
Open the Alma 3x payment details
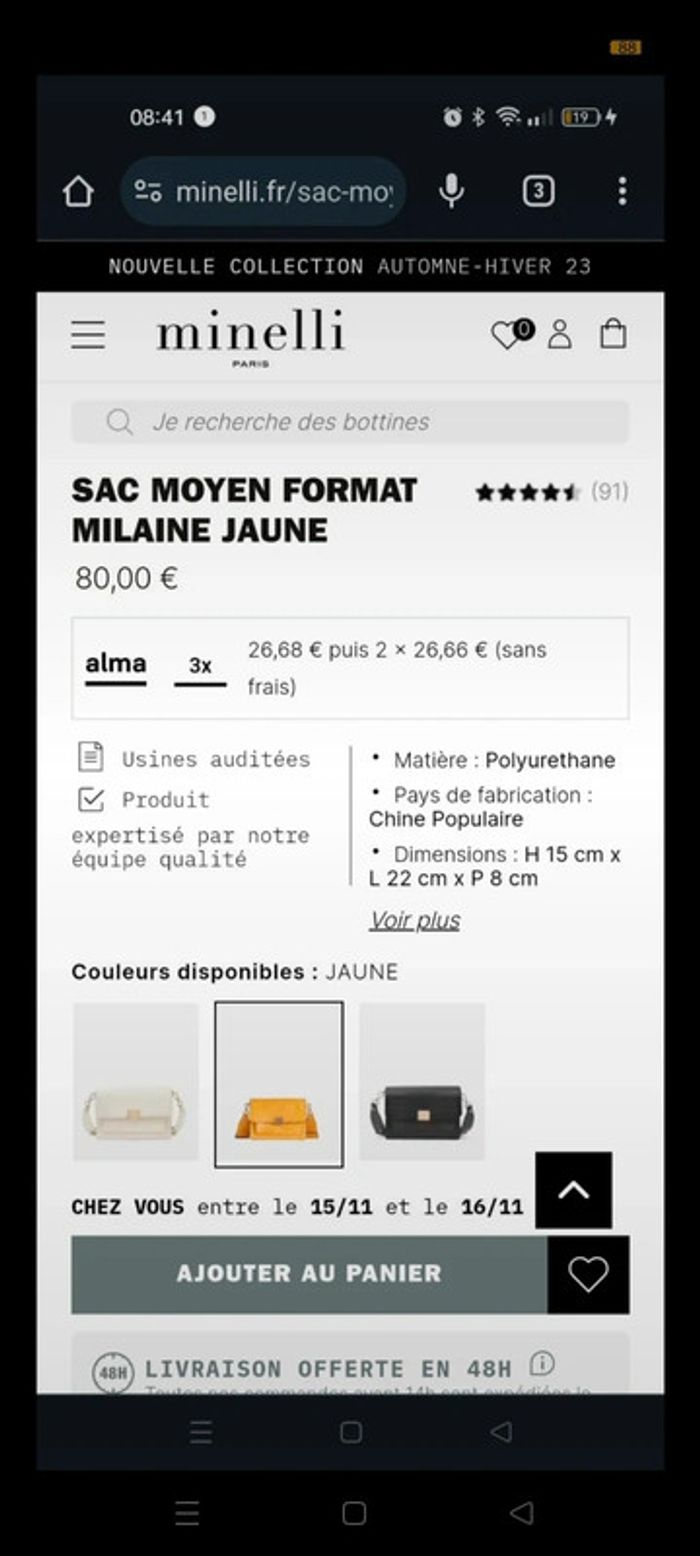pos(350,668)
